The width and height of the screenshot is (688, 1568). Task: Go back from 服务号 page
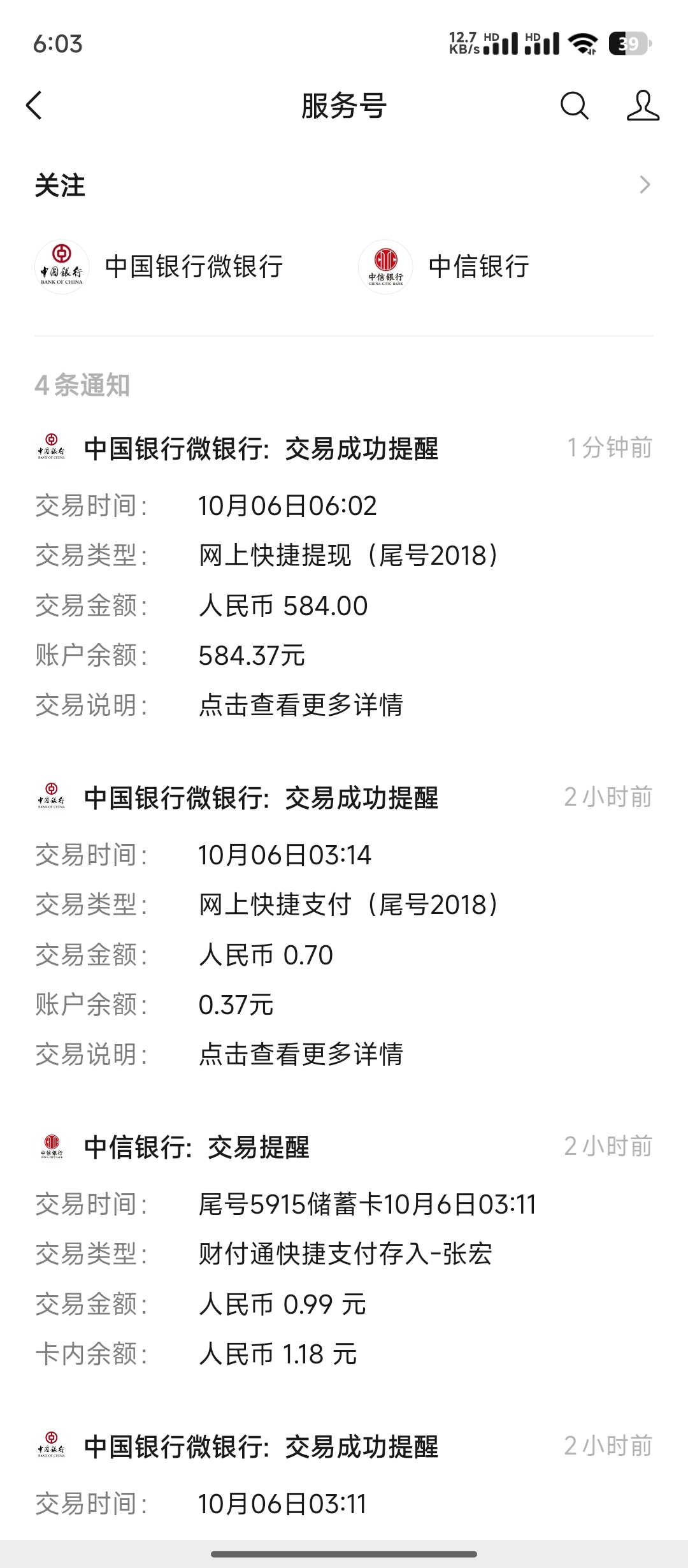point(34,106)
